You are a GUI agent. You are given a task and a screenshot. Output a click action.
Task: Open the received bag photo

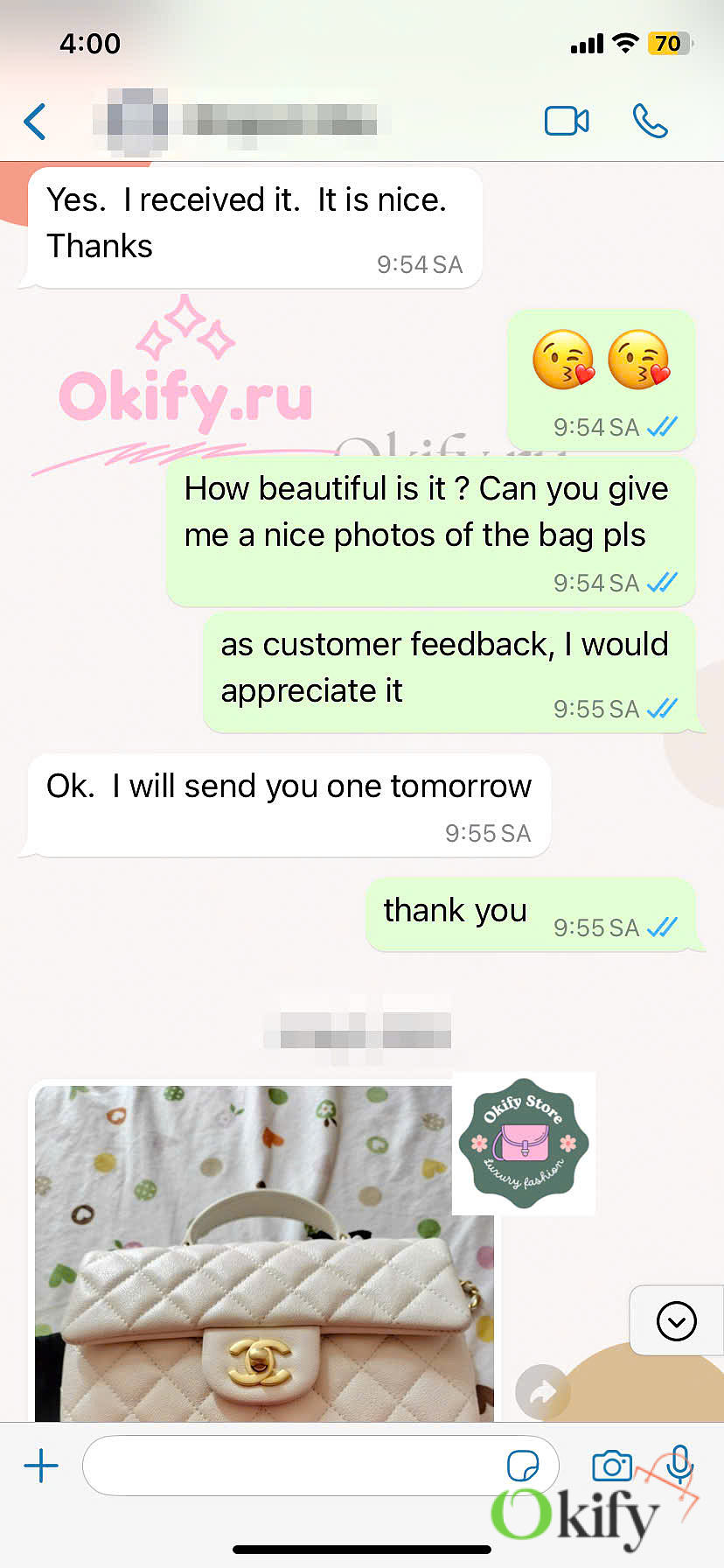[264, 1253]
